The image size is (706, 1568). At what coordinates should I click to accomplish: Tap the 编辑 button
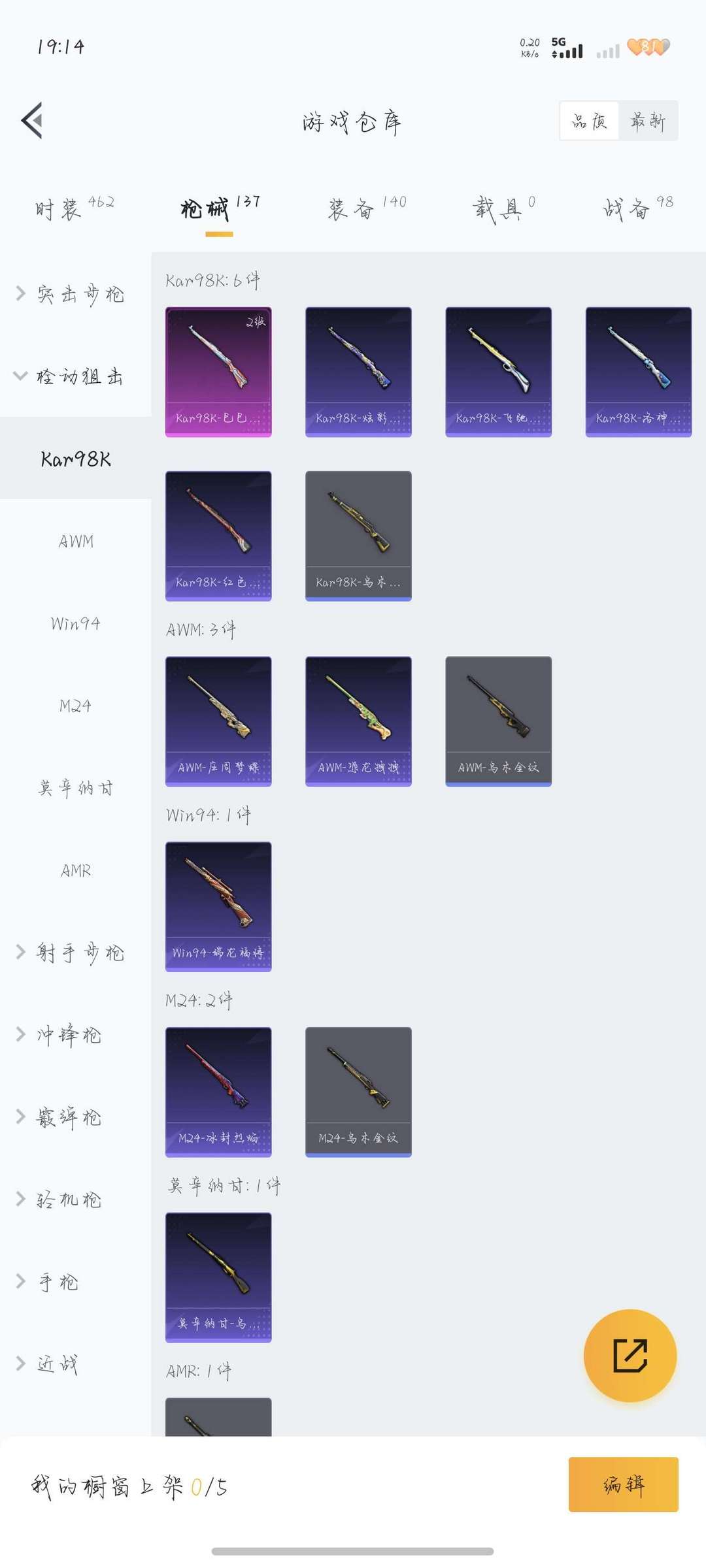(623, 1484)
